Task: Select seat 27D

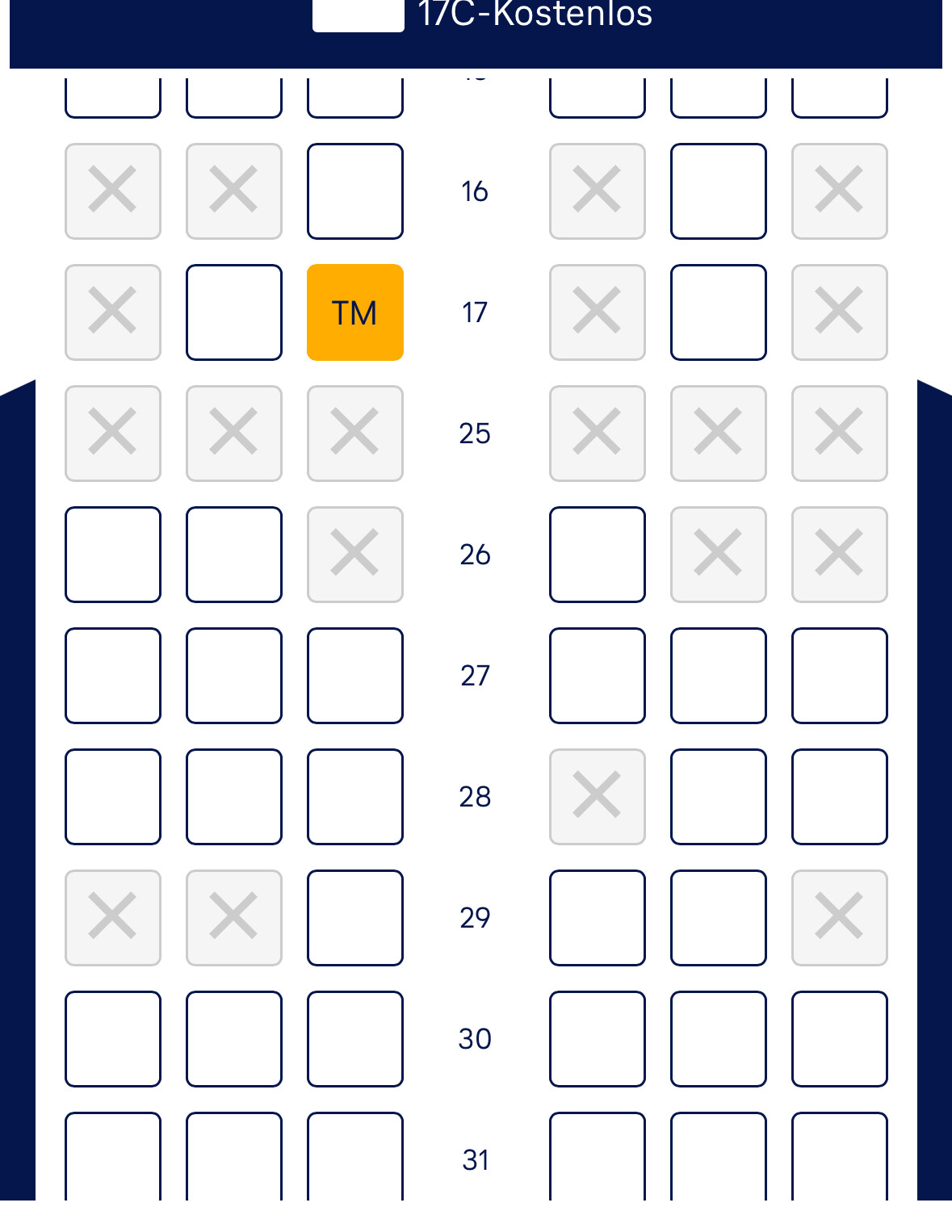Action: click(598, 676)
